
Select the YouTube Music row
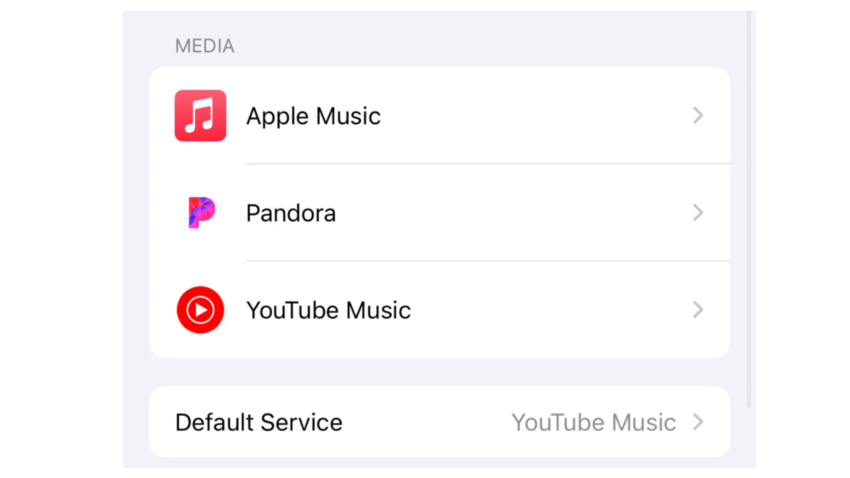pyautogui.click(x=438, y=310)
